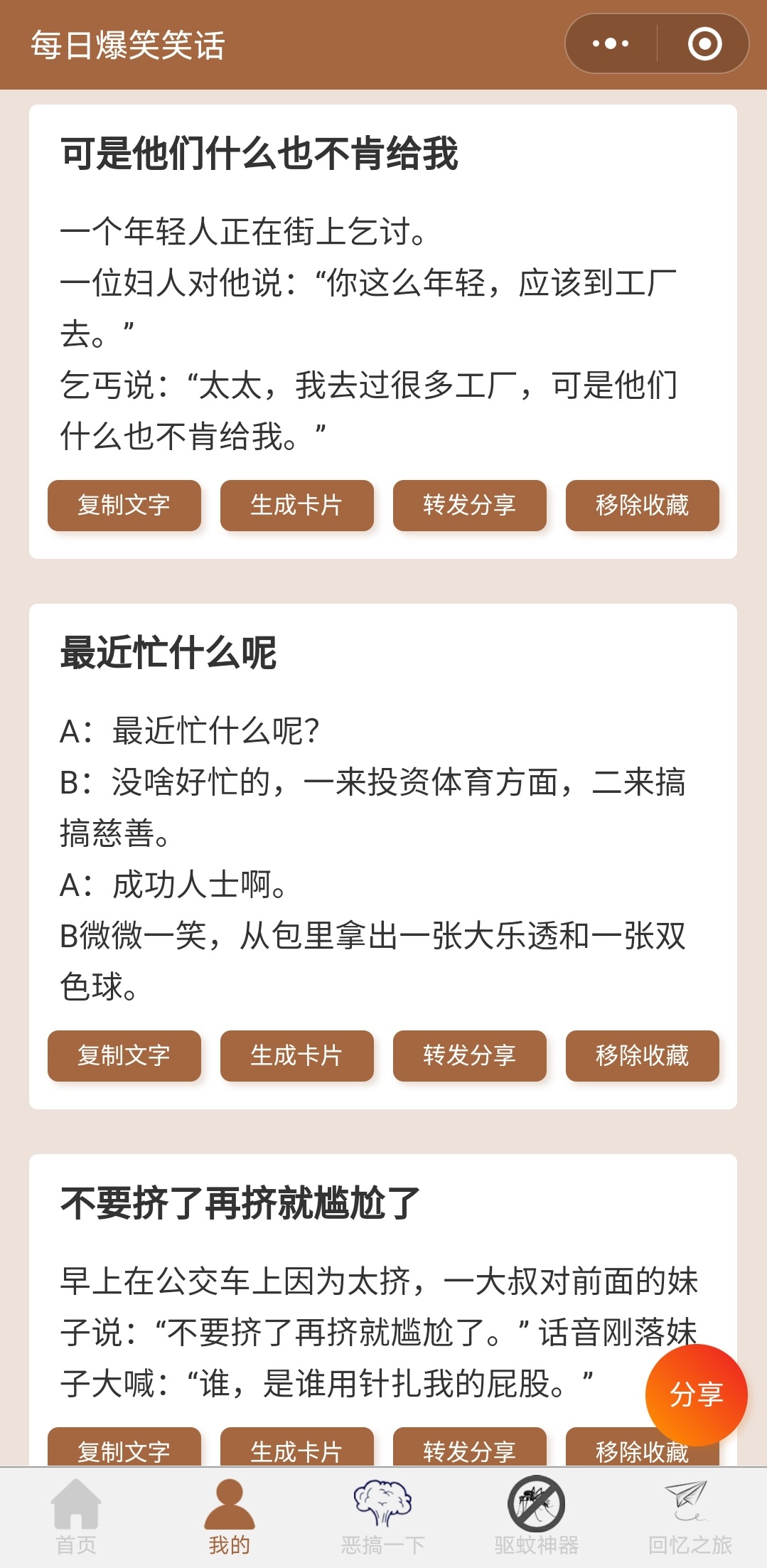Close the mini program via the circle icon
Image resolution: width=767 pixels, height=1568 pixels.
pyautogui.click(x=704, y=44)
